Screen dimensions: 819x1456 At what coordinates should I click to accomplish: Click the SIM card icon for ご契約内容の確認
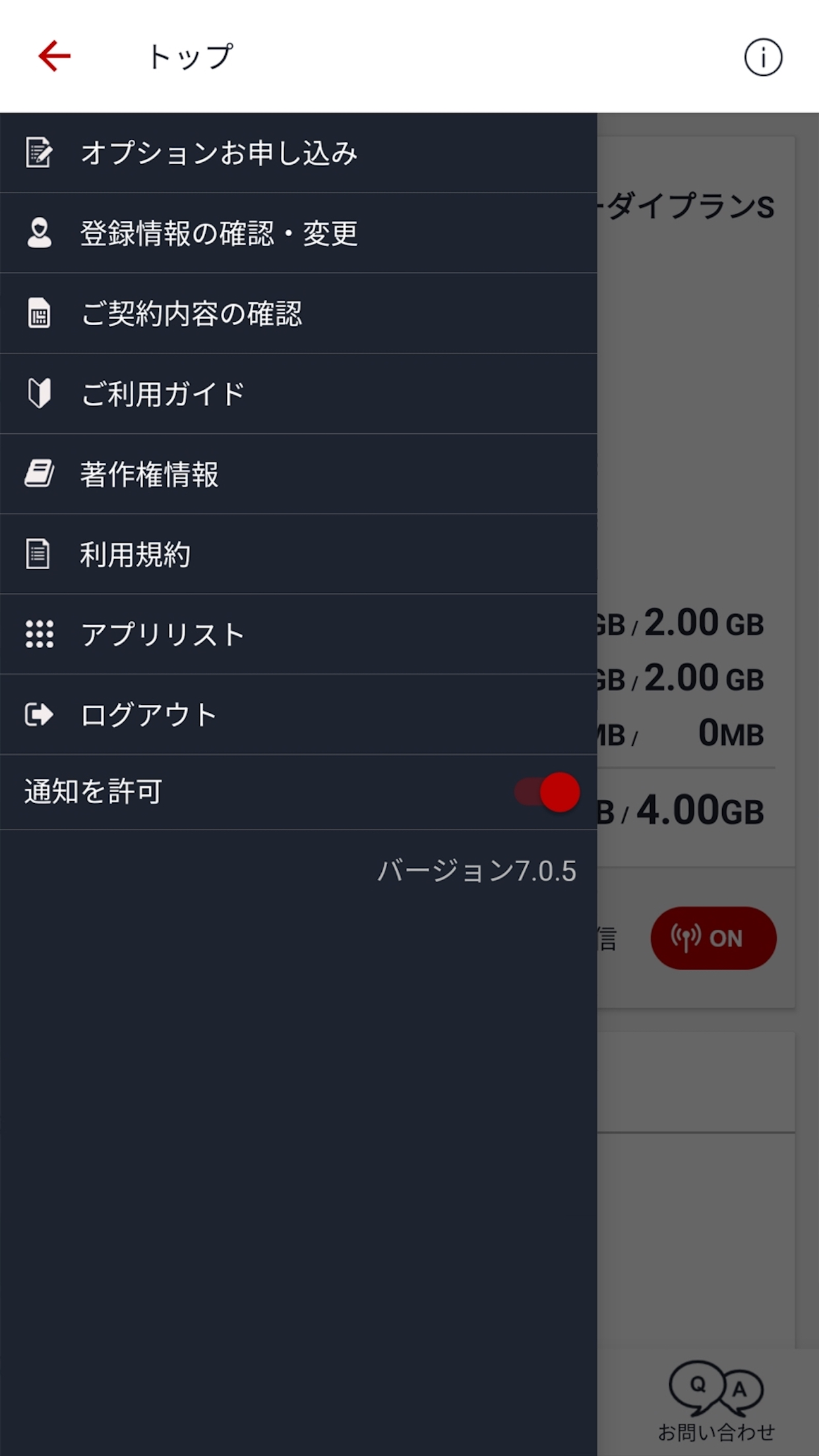pos(40,313)
